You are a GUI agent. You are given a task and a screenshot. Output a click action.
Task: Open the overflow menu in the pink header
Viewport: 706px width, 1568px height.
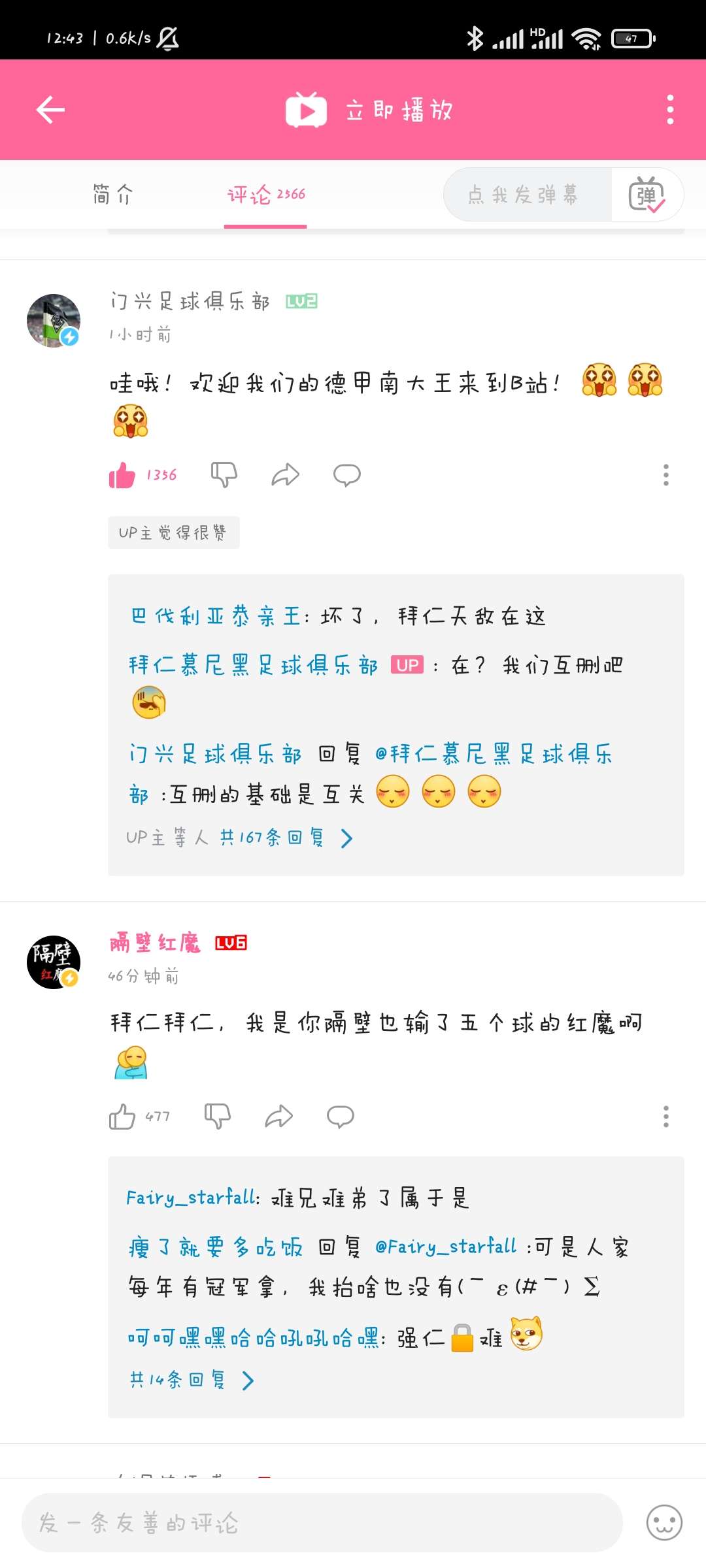(x=669, y=110)
